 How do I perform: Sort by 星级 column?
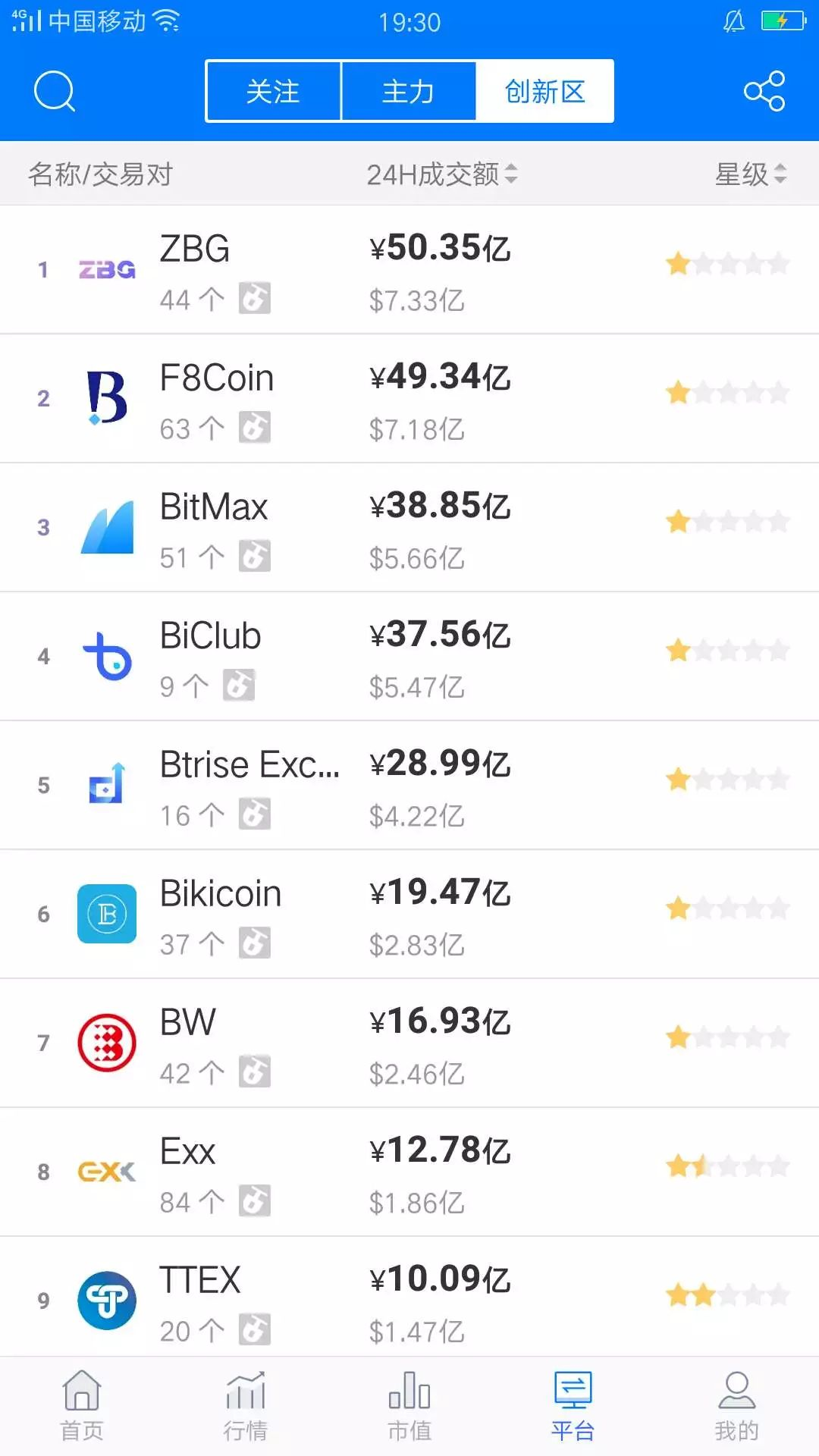(x=751, y=174)
